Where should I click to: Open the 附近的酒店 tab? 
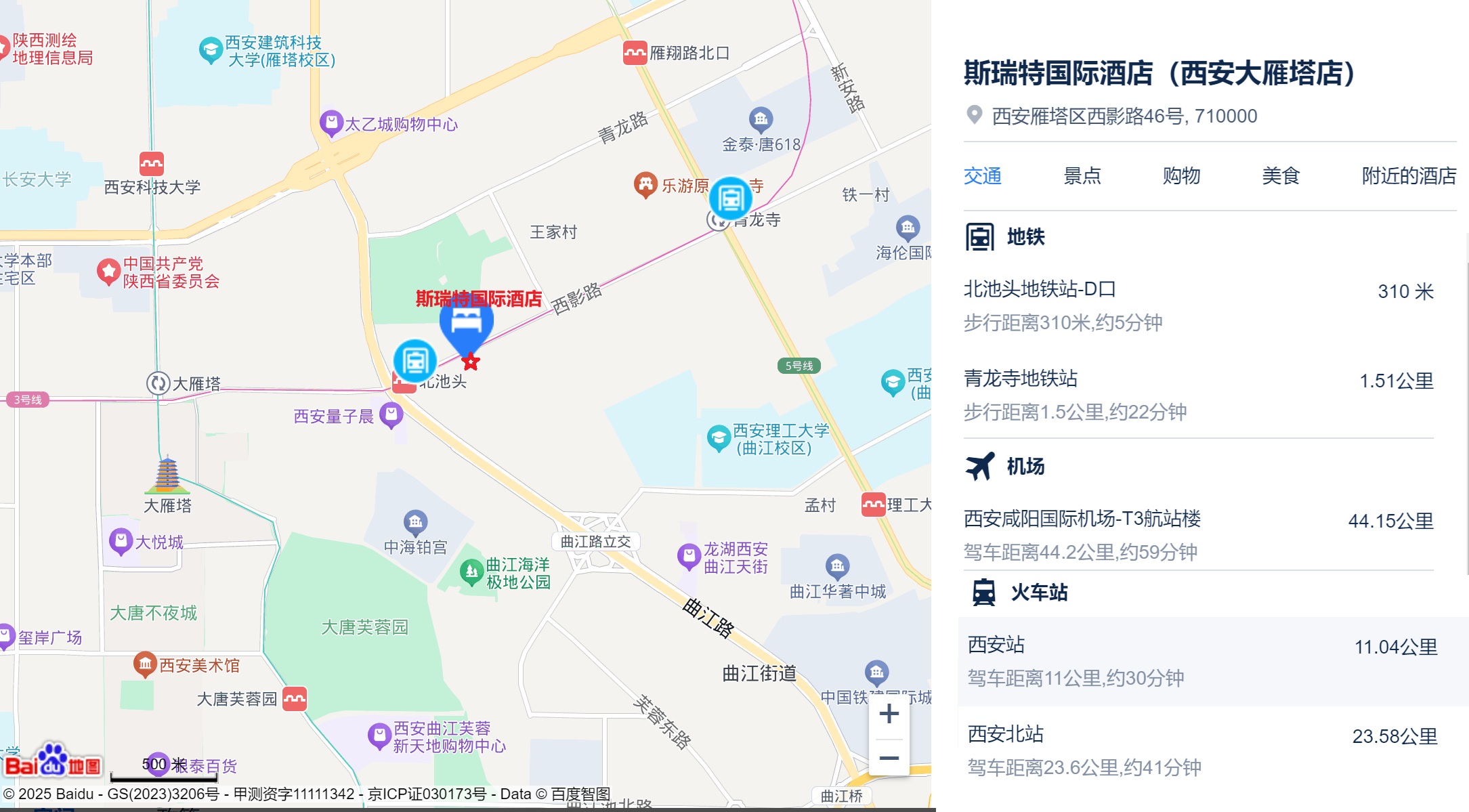click(1409, 176)
